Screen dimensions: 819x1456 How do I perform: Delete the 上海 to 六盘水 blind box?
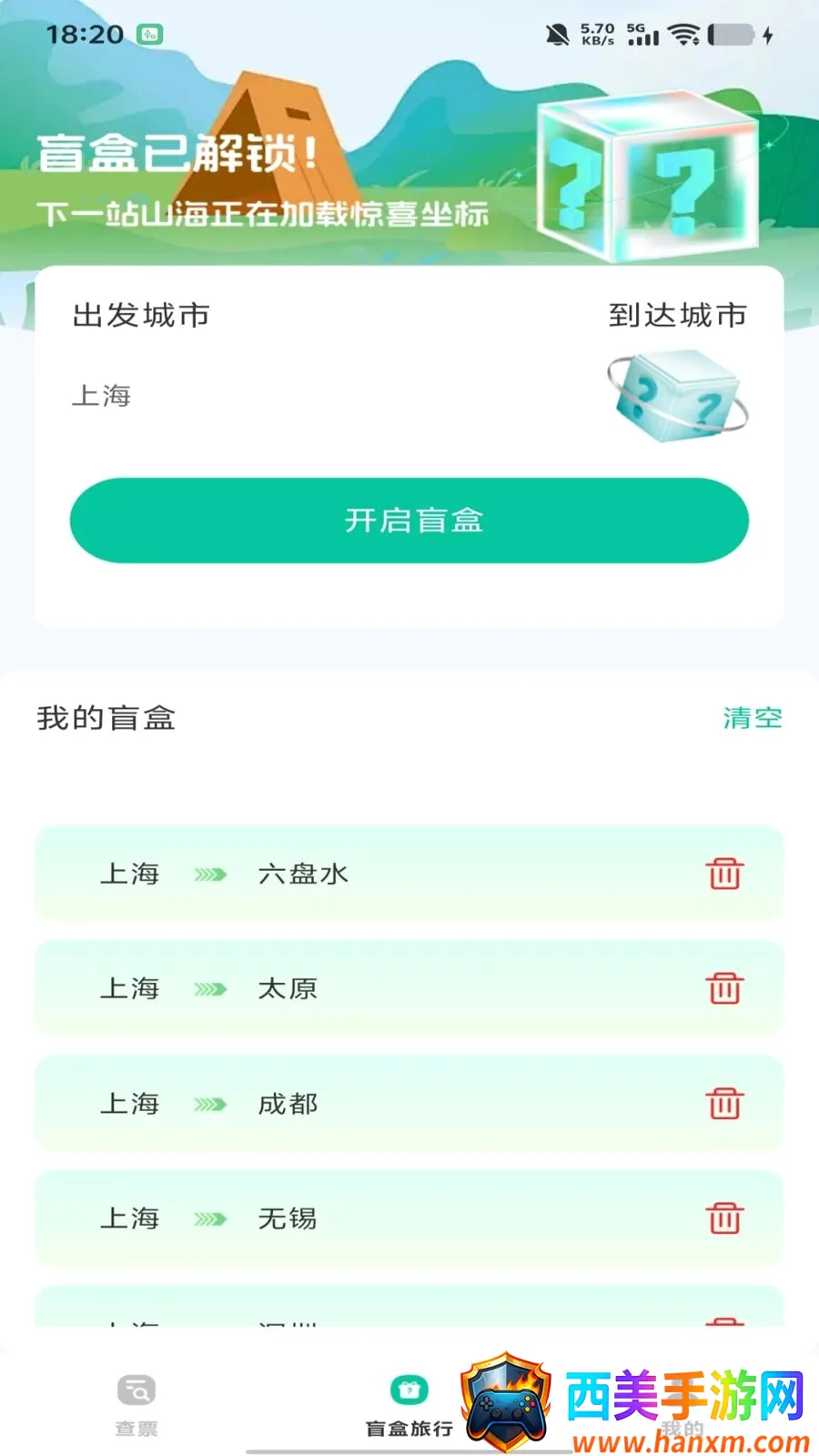pyautogui.click(x=725, y=874)
